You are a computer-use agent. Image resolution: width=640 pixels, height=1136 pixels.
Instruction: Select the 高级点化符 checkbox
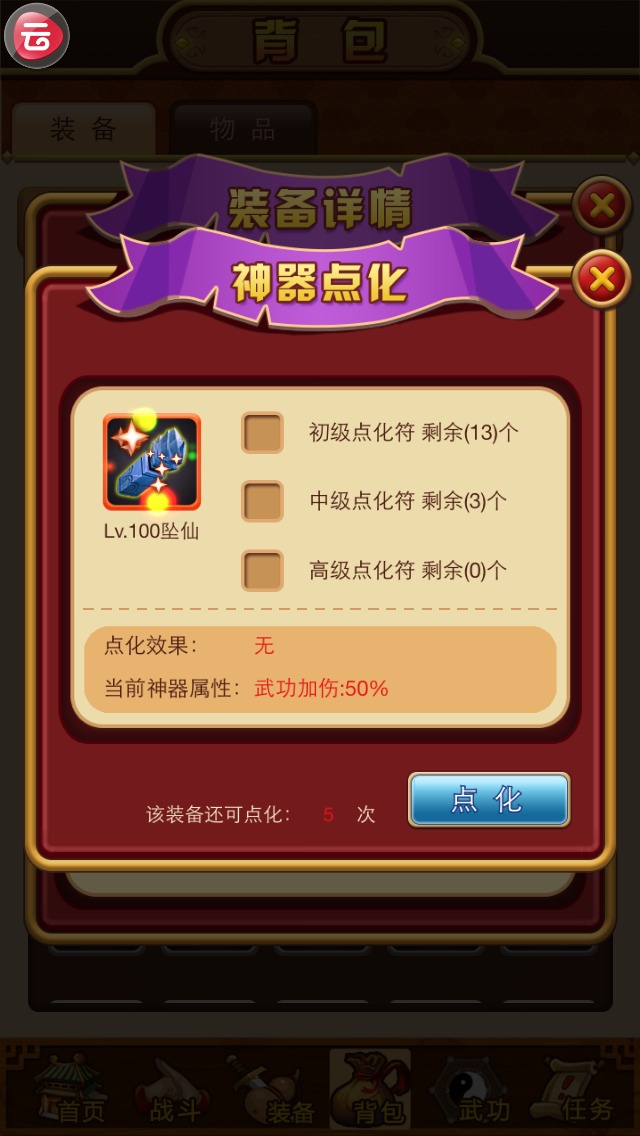263,570
